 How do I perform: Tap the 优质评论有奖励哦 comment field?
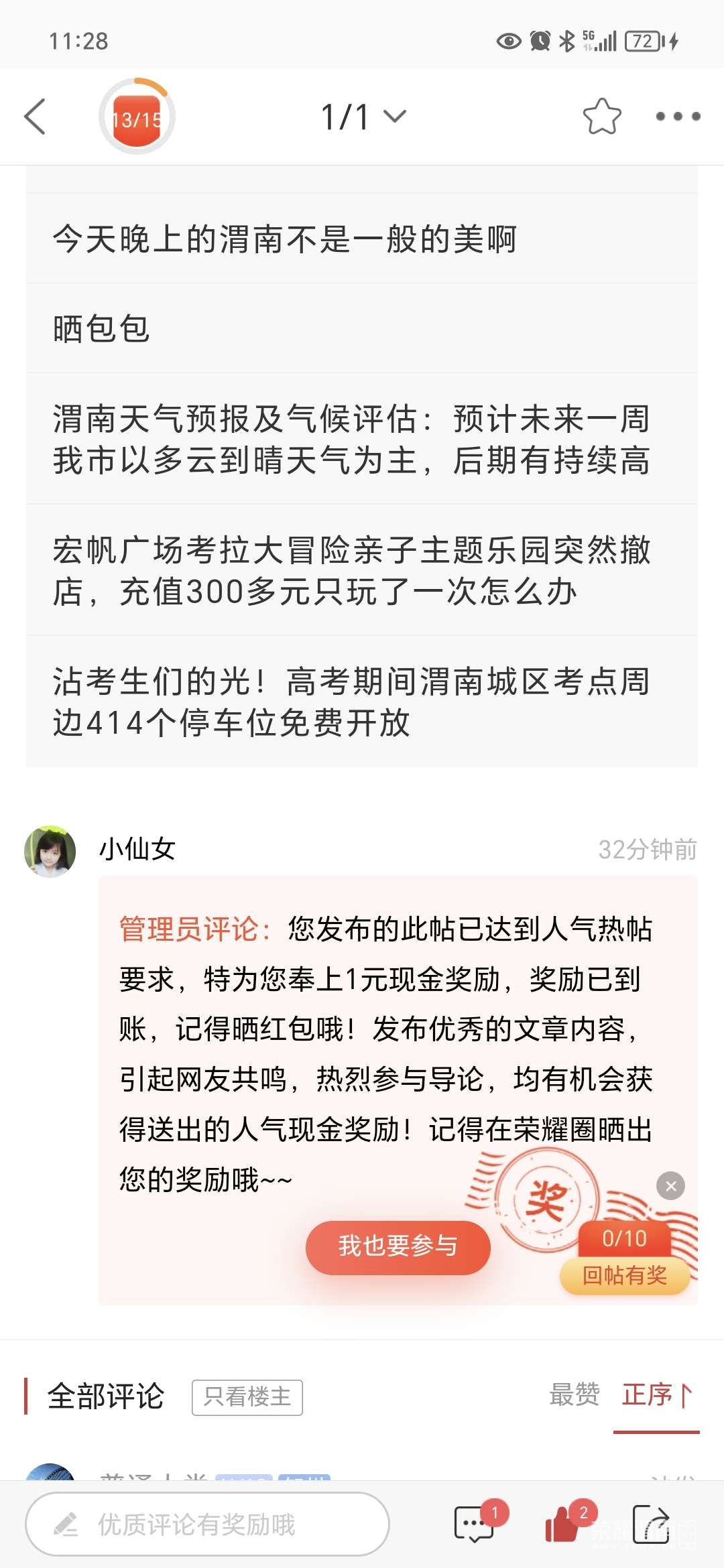tap(208, 1524)
